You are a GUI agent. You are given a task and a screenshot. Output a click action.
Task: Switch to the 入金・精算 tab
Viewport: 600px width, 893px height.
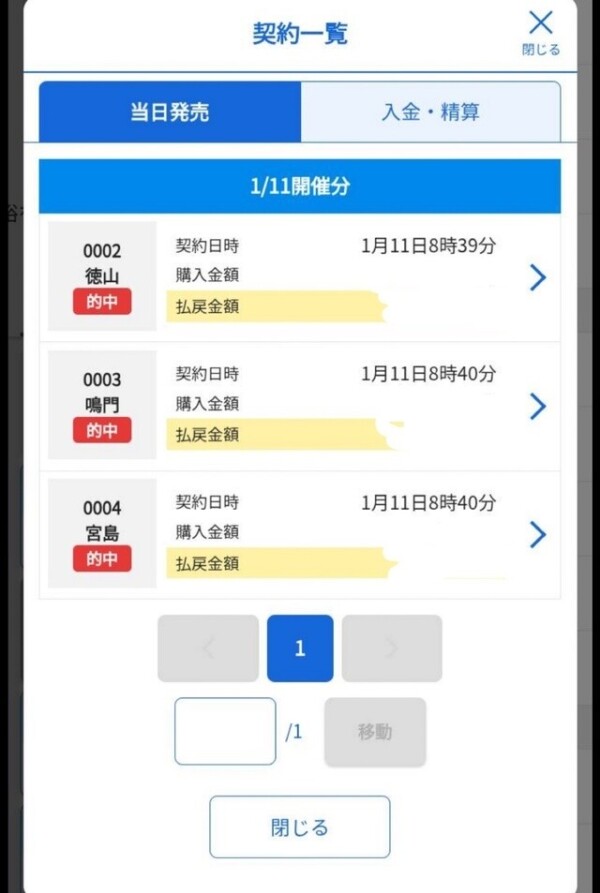[430, 112]
